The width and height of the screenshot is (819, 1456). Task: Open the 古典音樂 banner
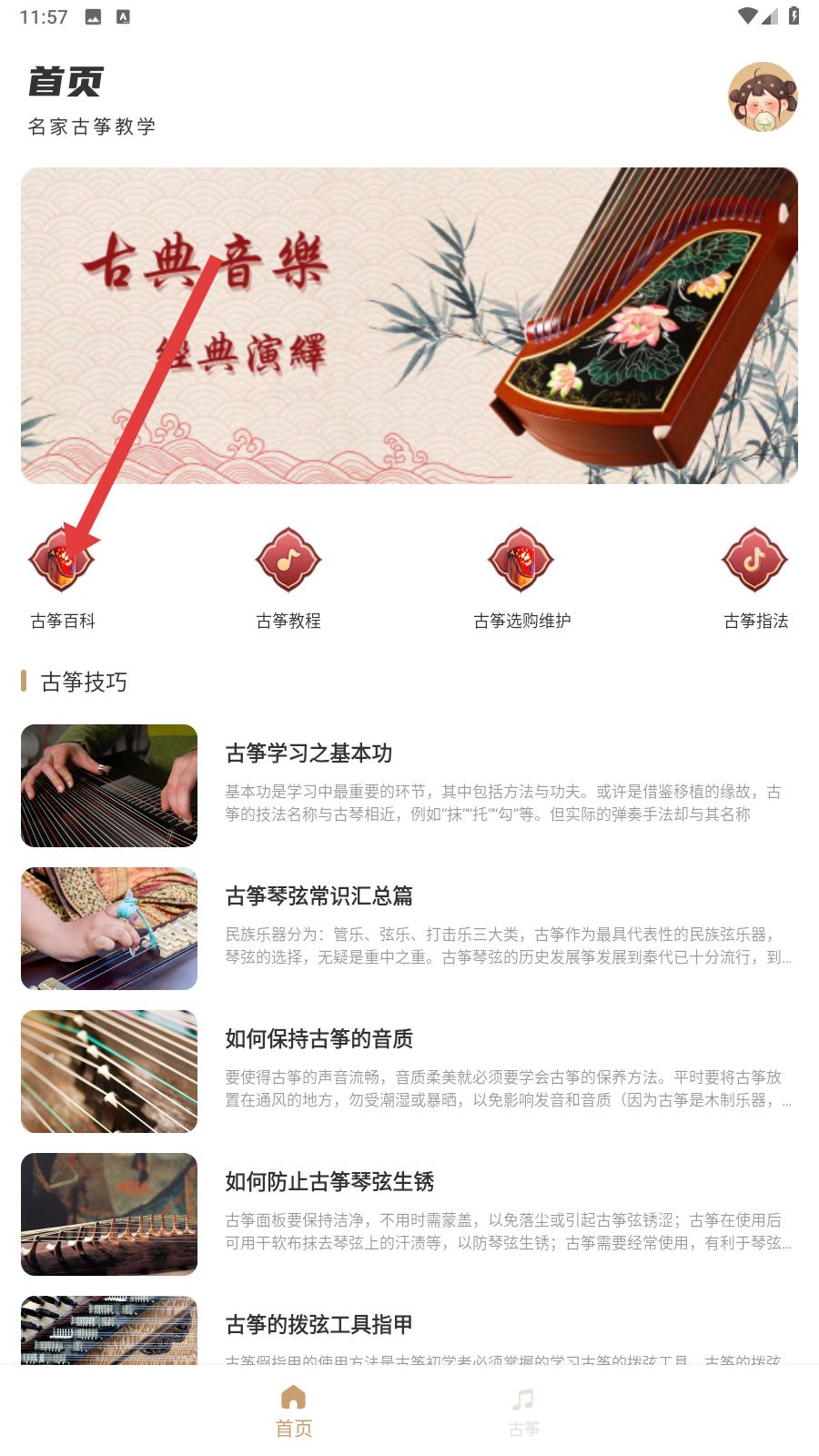pos(409,325)
